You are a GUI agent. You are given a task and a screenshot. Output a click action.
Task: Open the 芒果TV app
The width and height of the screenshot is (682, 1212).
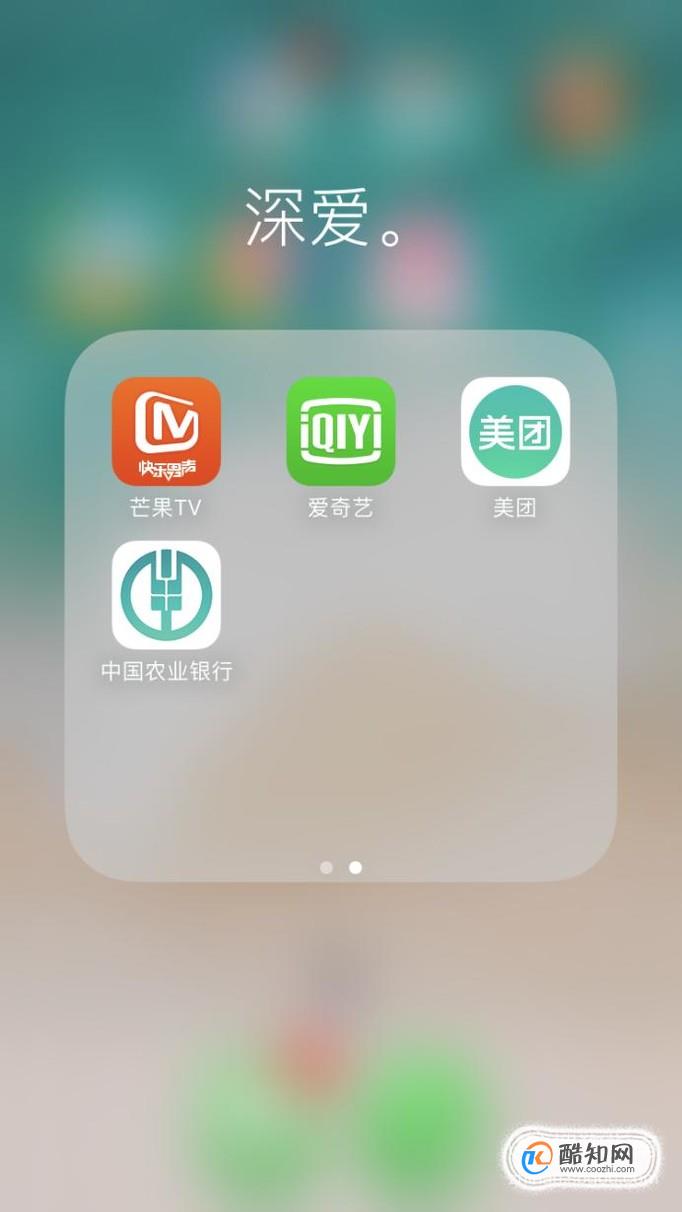coord(166,431)
